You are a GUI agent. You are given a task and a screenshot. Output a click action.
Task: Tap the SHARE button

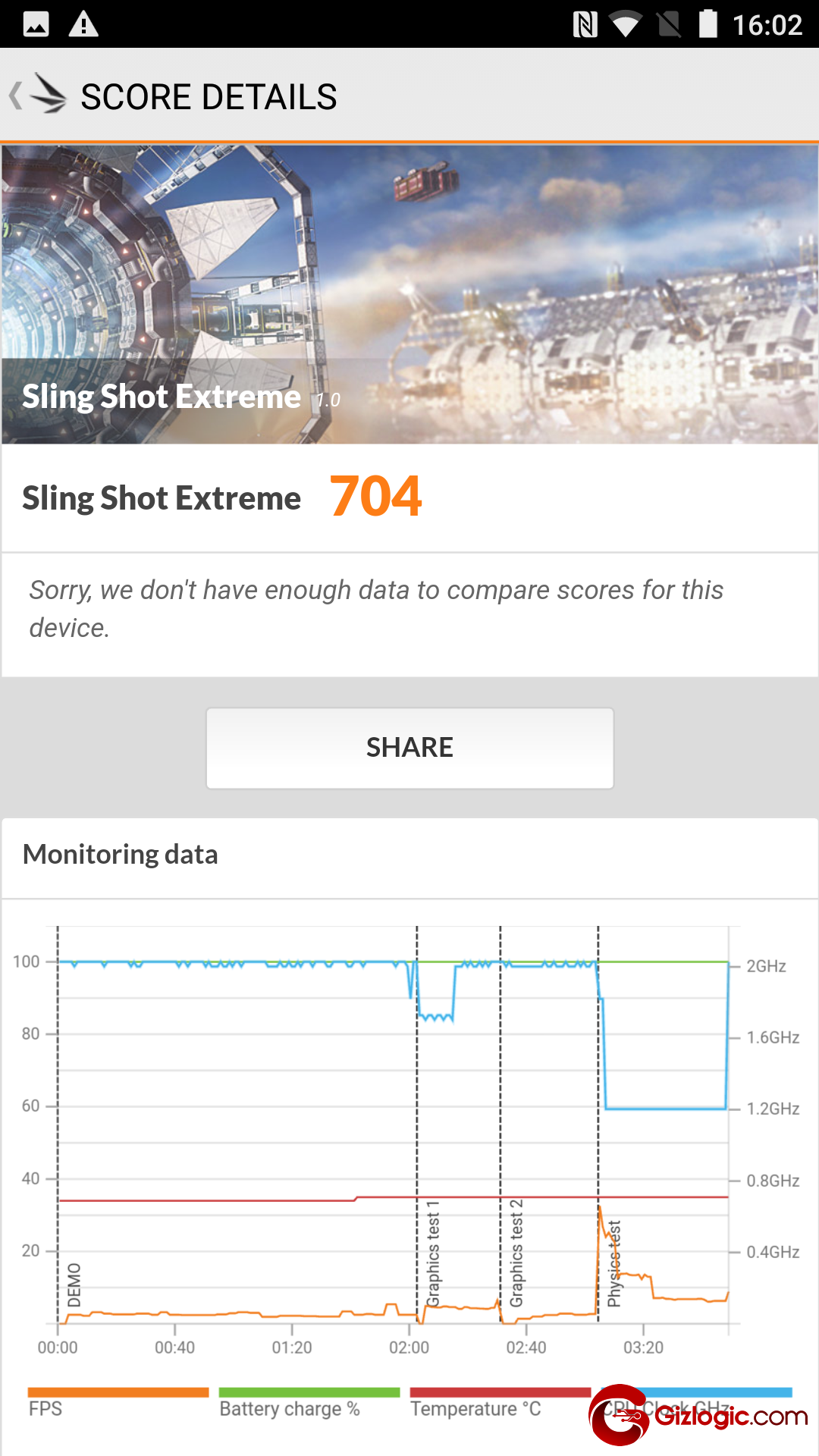(x=409, y=748)
